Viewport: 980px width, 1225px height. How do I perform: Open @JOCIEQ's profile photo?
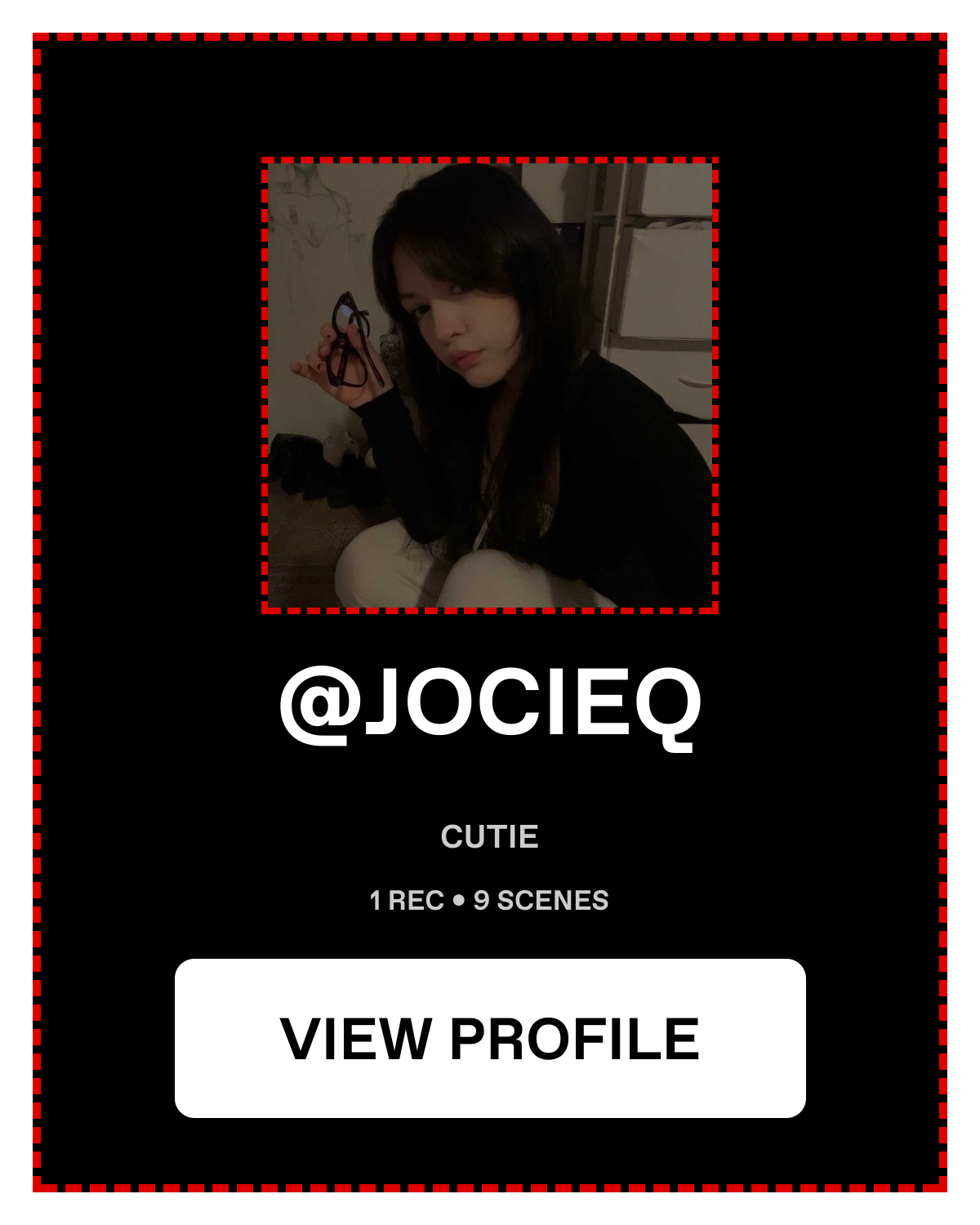(x=490, y=385)
